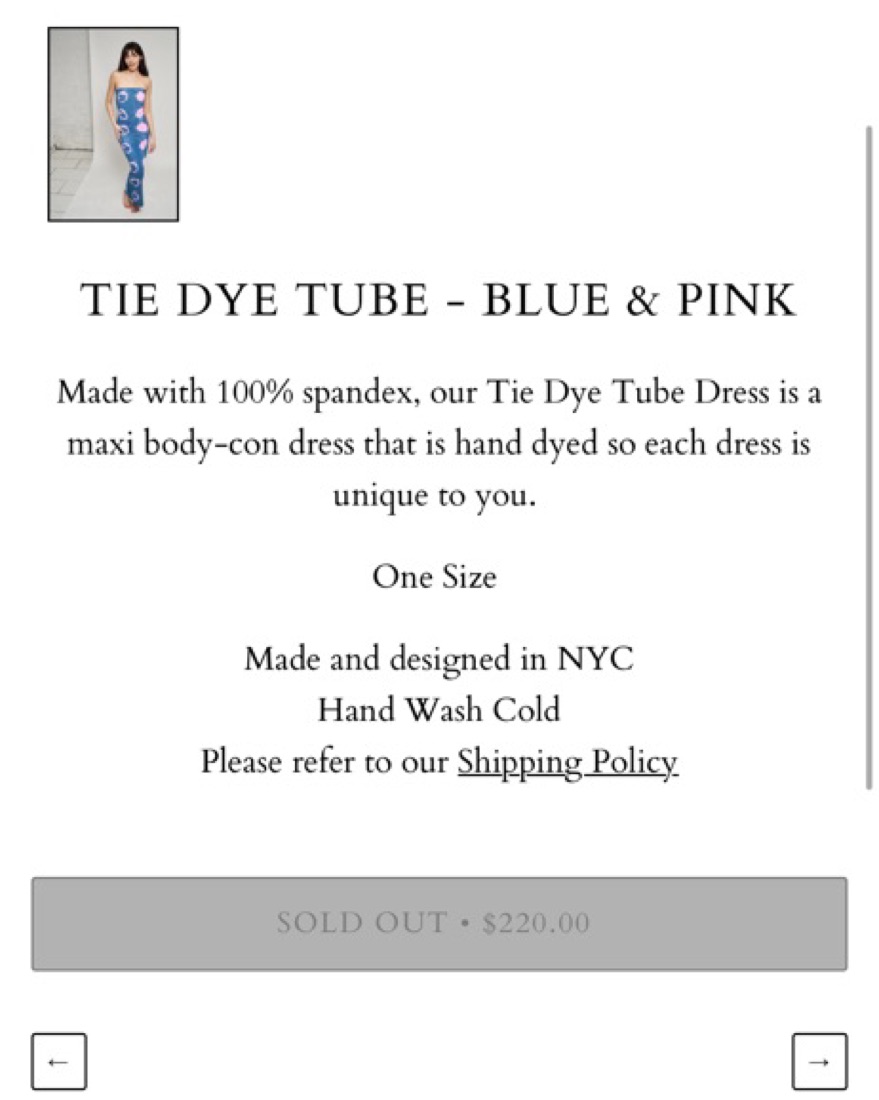
Task: Open the dress product thumbnail image
Action: pos(113,124)
